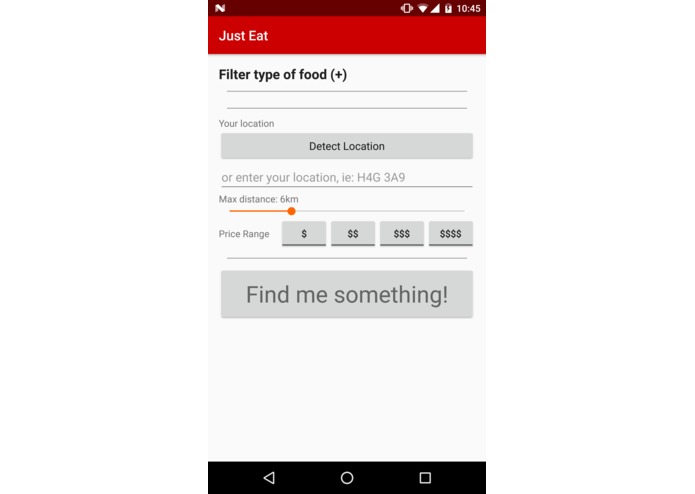695x494 pixels.
Task: Go to the home screen
Action: pos(347,478)
